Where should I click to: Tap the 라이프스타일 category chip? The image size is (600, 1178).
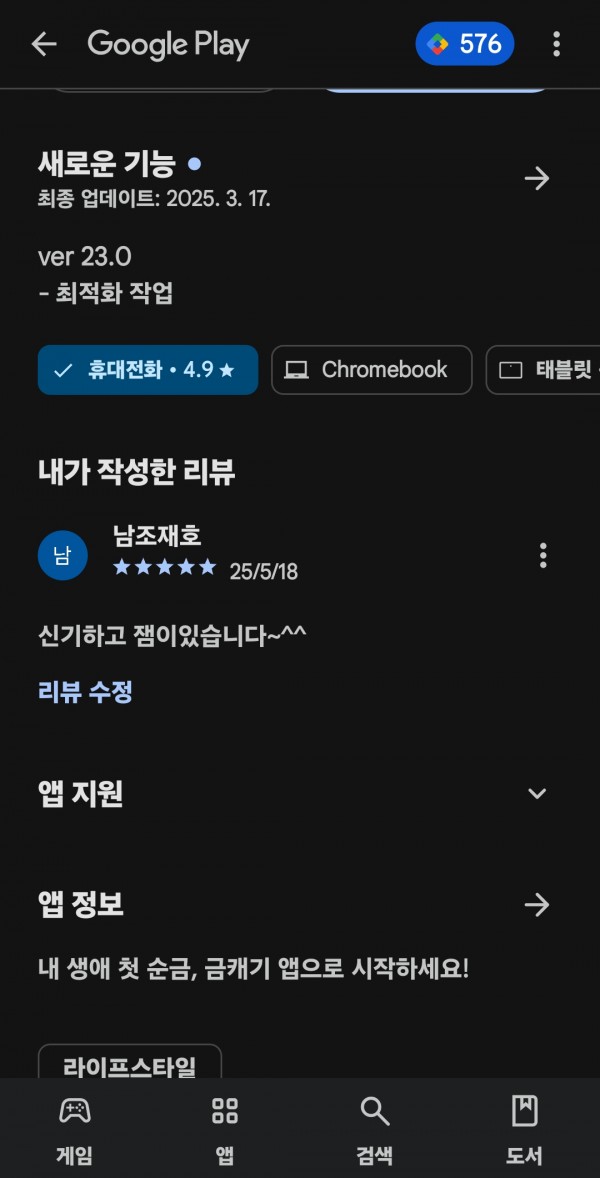pyautogui.click(x=130, y=1062)
